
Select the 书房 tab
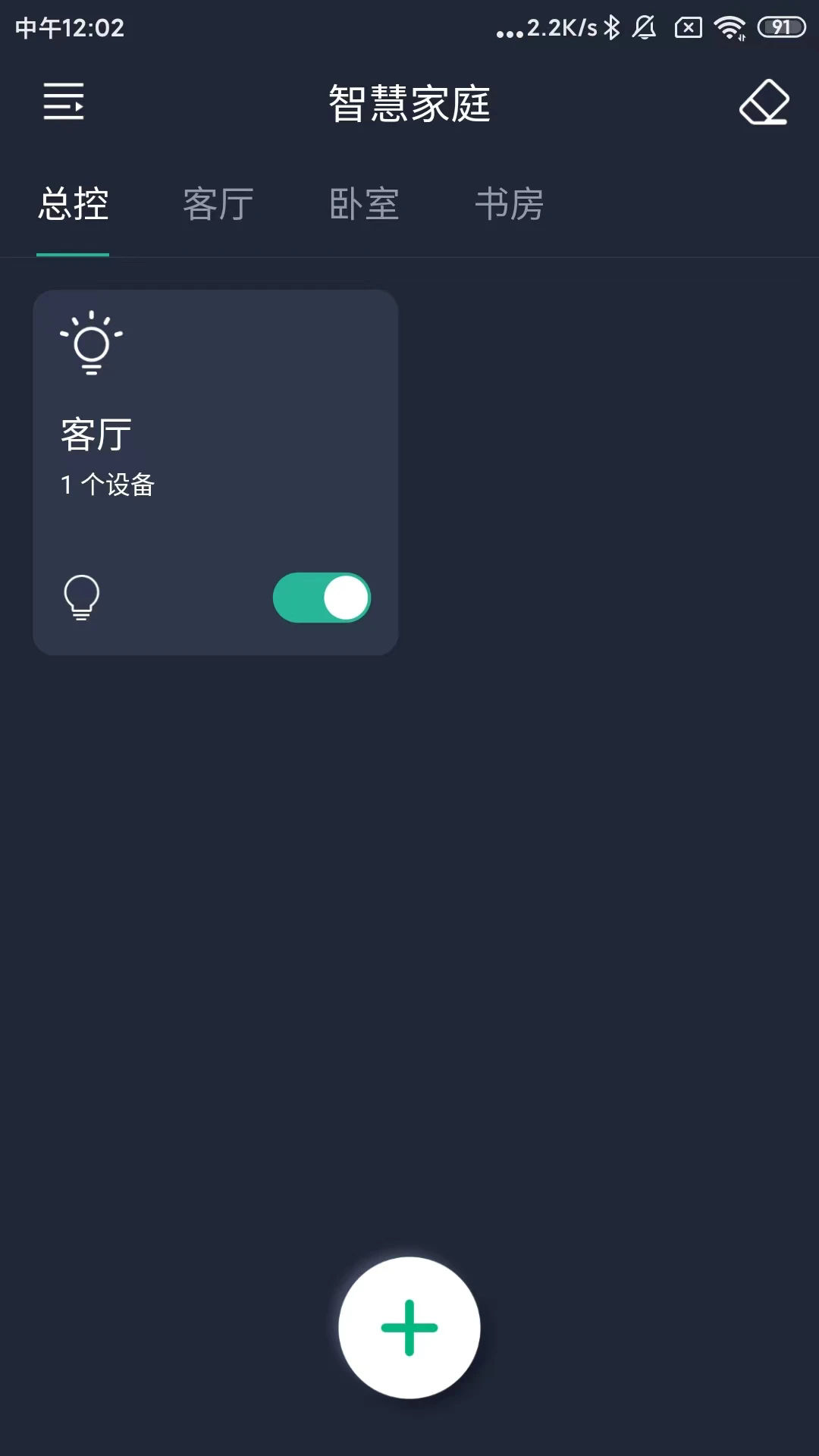click(509, 203)
